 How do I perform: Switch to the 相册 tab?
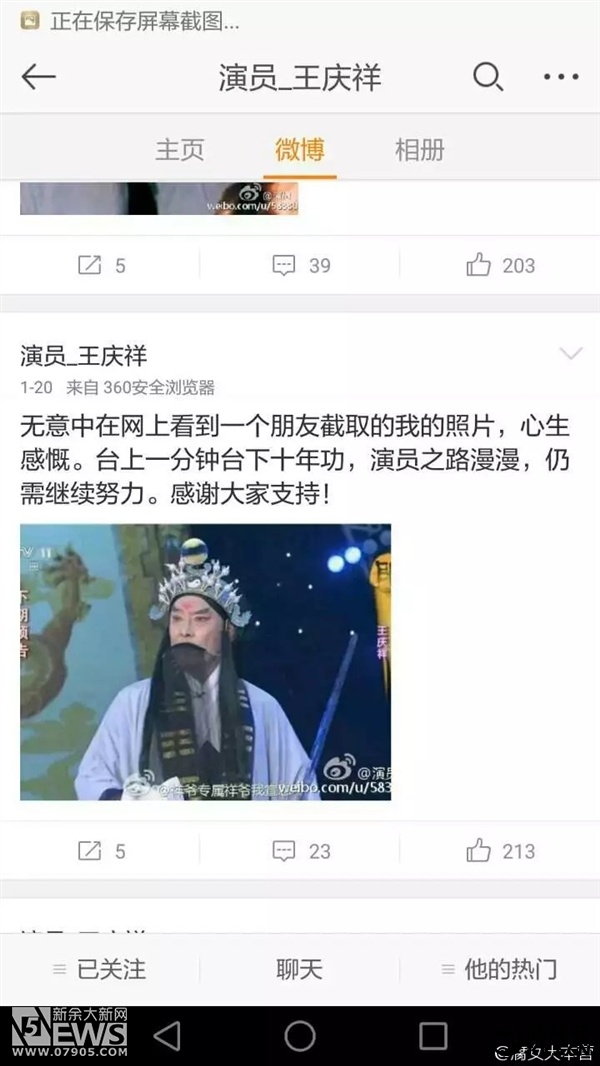pos(420,150)
